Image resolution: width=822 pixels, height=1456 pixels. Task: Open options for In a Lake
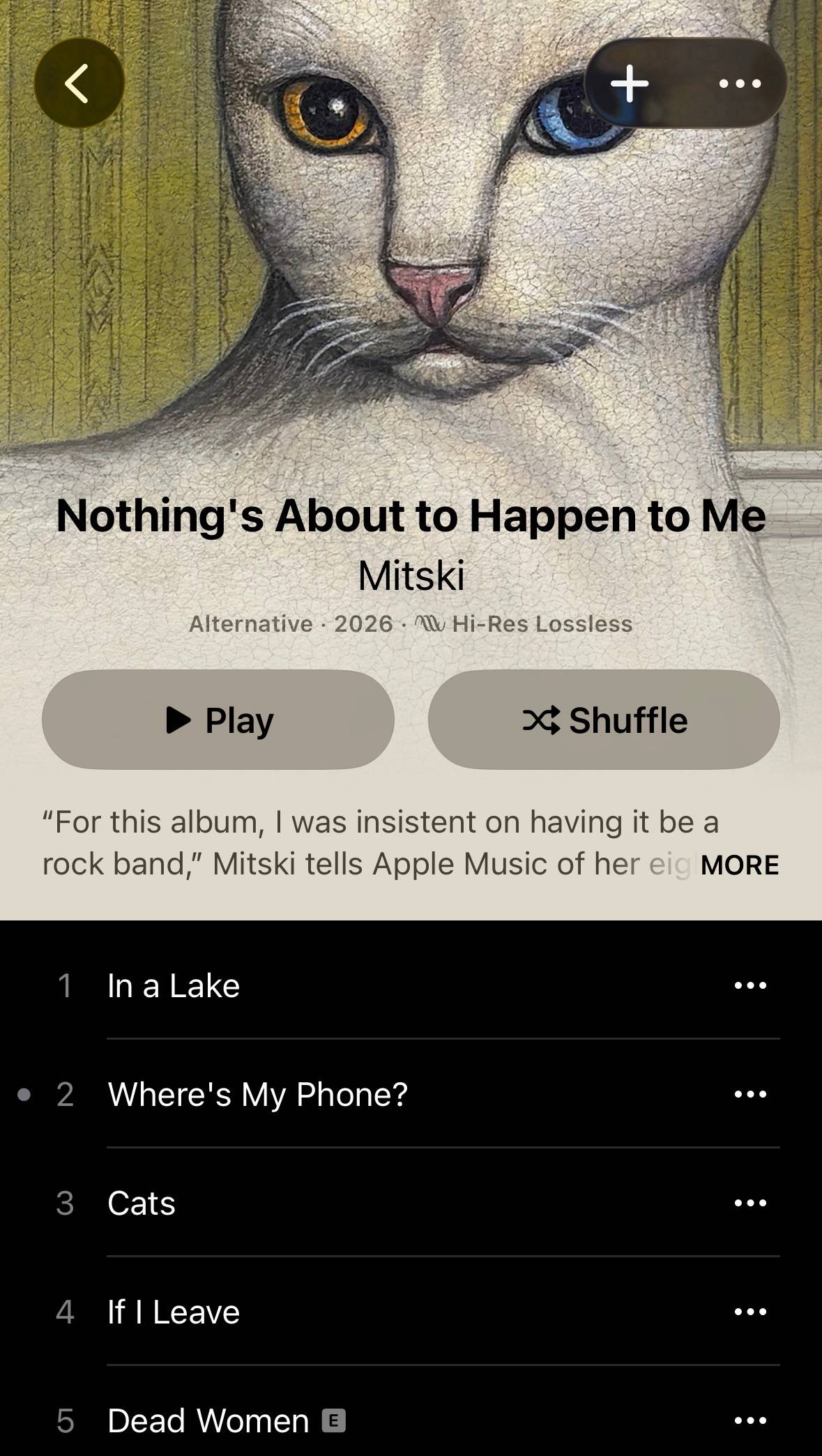pos(751,985)
